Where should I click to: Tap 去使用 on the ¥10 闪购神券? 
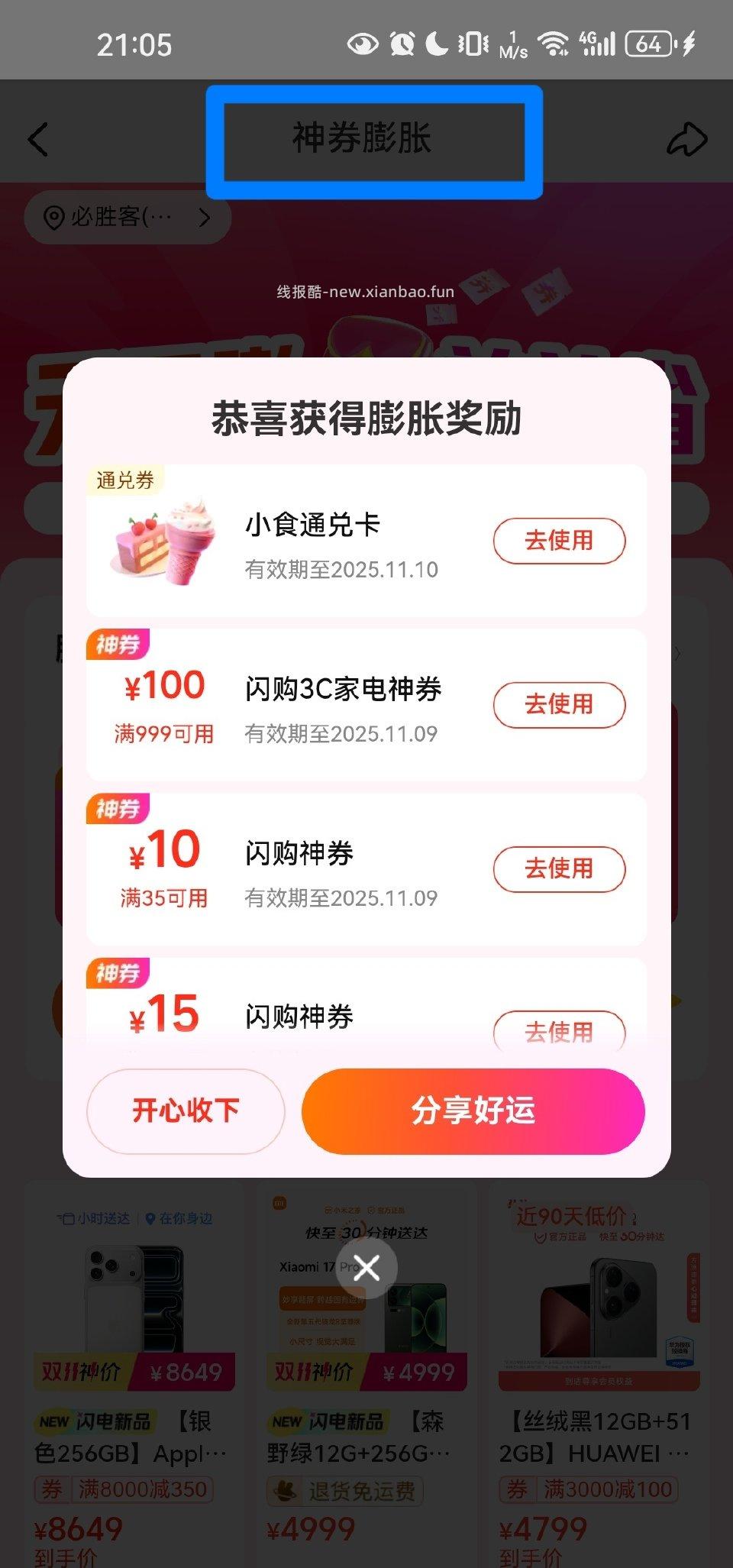(559, 870)
